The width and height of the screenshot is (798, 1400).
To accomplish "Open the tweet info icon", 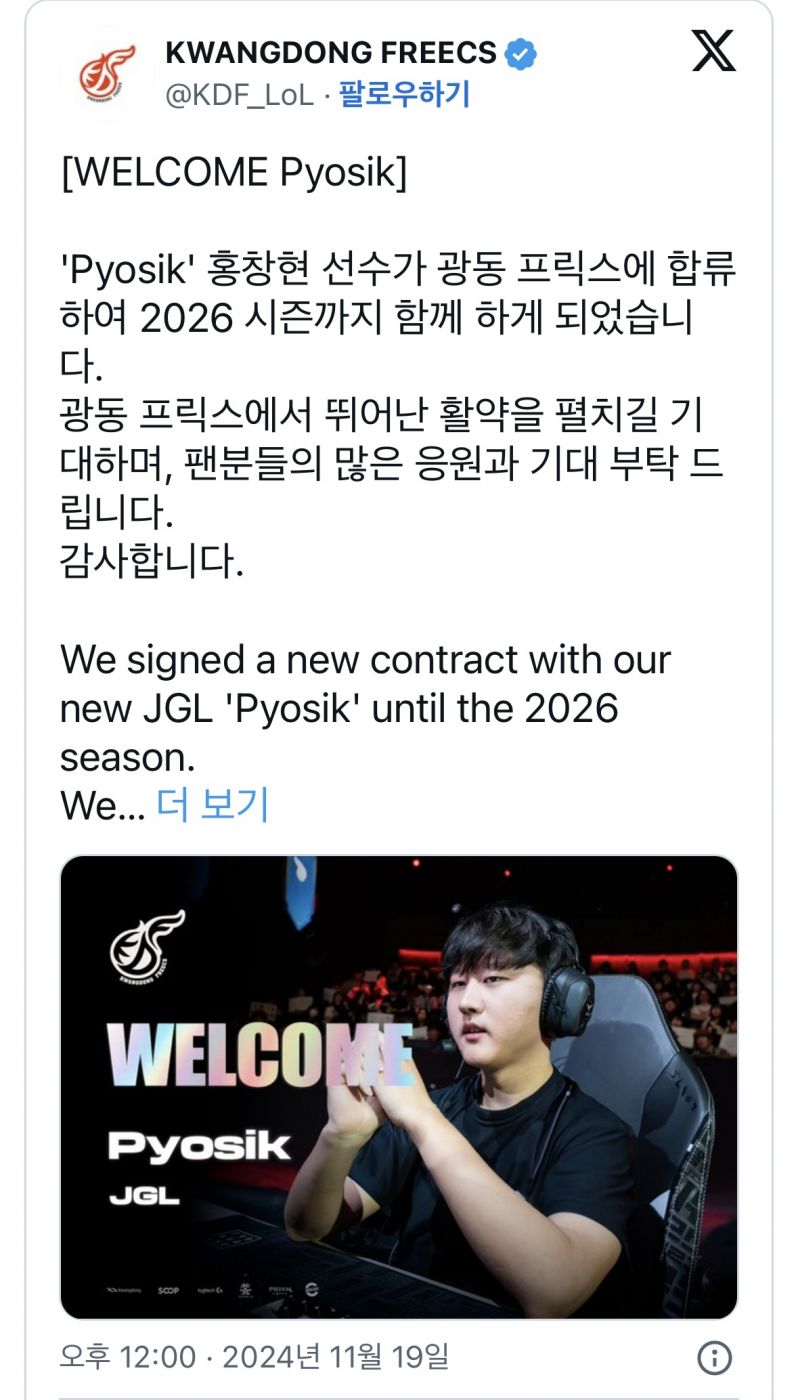I will (x=714, y=1358).
